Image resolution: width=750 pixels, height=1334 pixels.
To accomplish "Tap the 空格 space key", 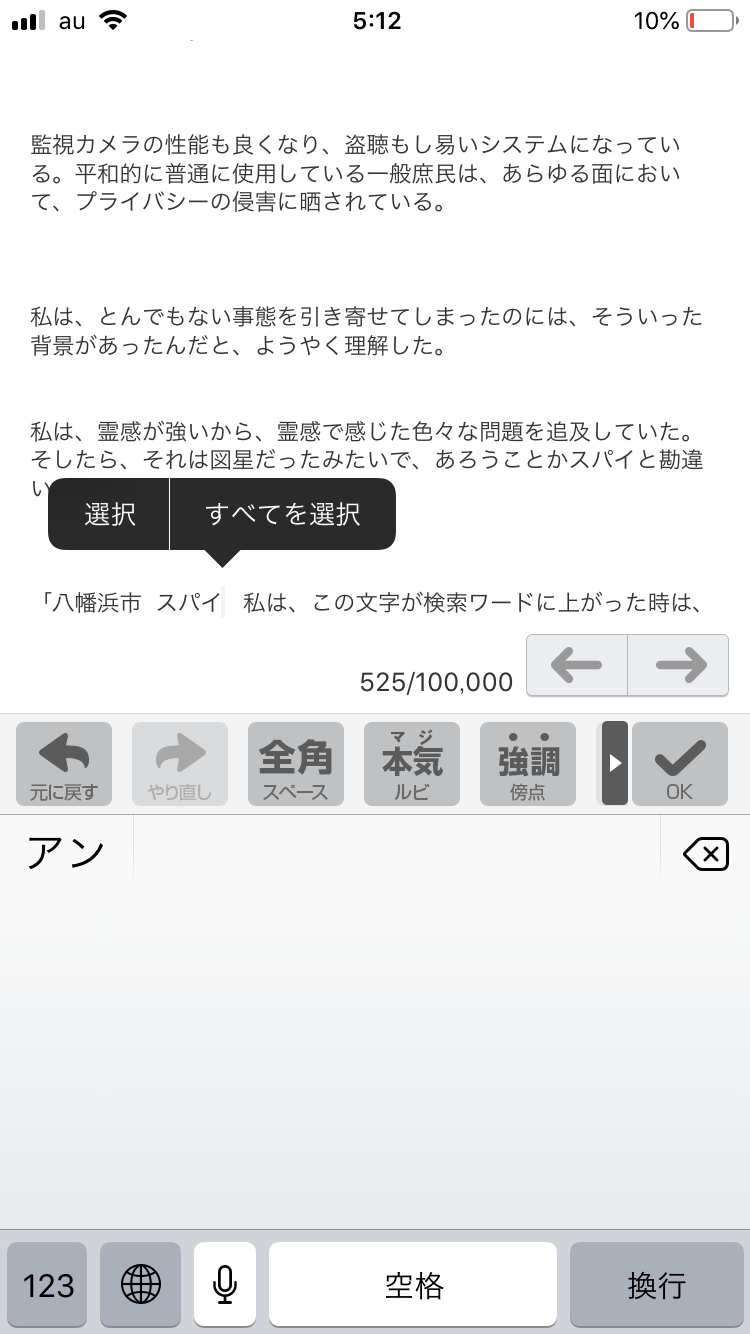I will [413, 1284].
